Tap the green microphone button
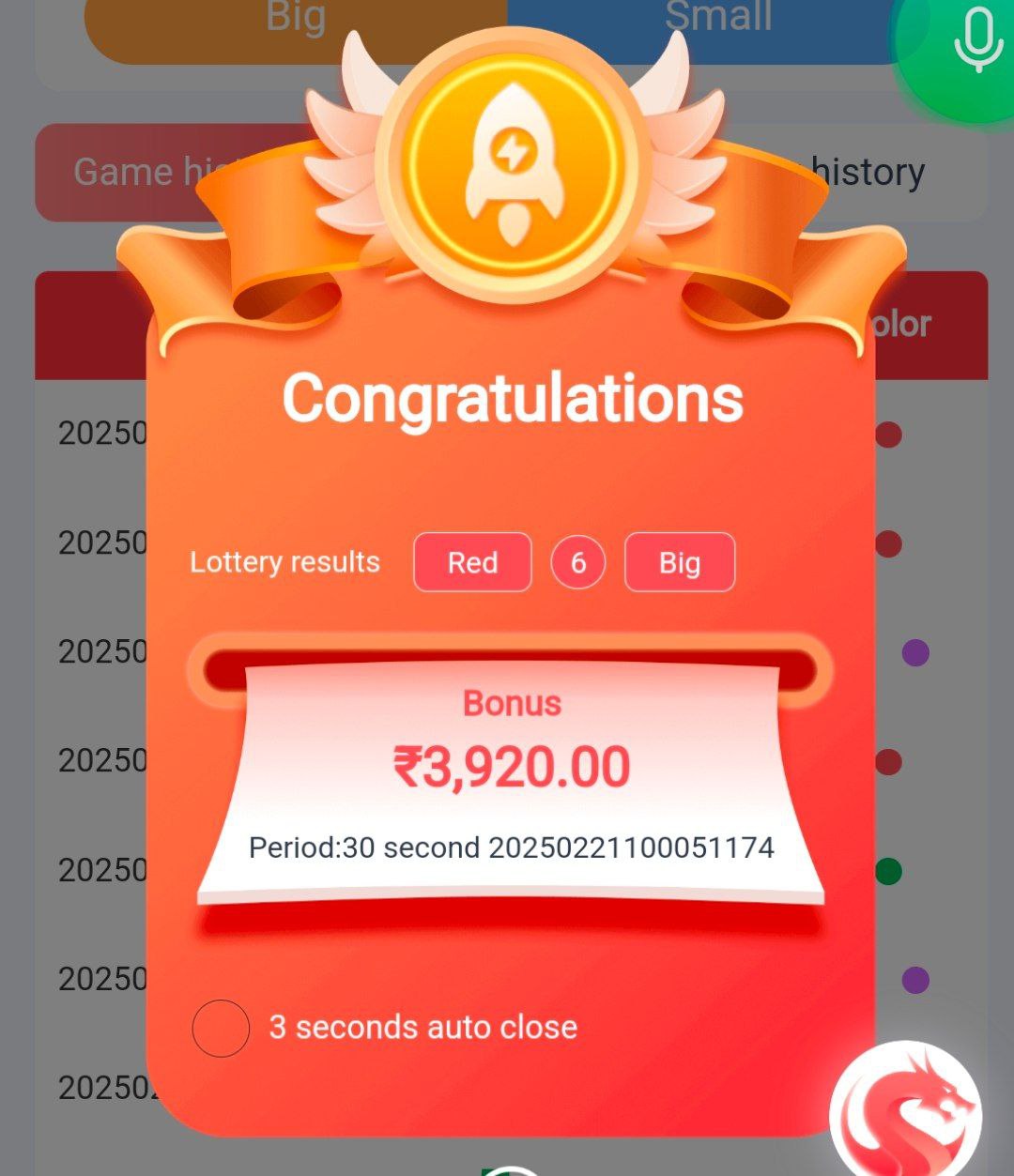This screenshot has width=1014, height=1176. (972, 42)
